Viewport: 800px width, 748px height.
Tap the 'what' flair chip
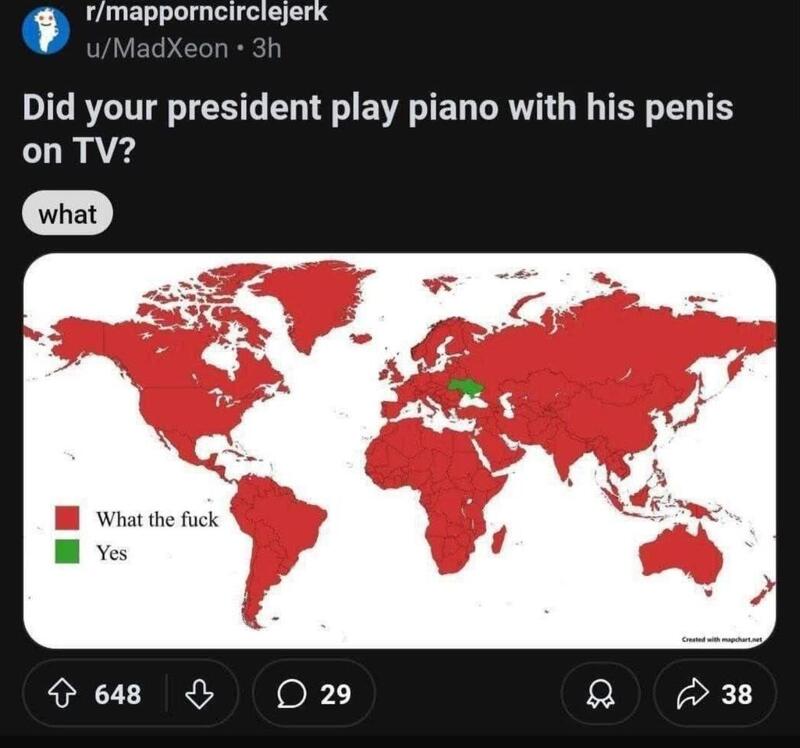68,214
